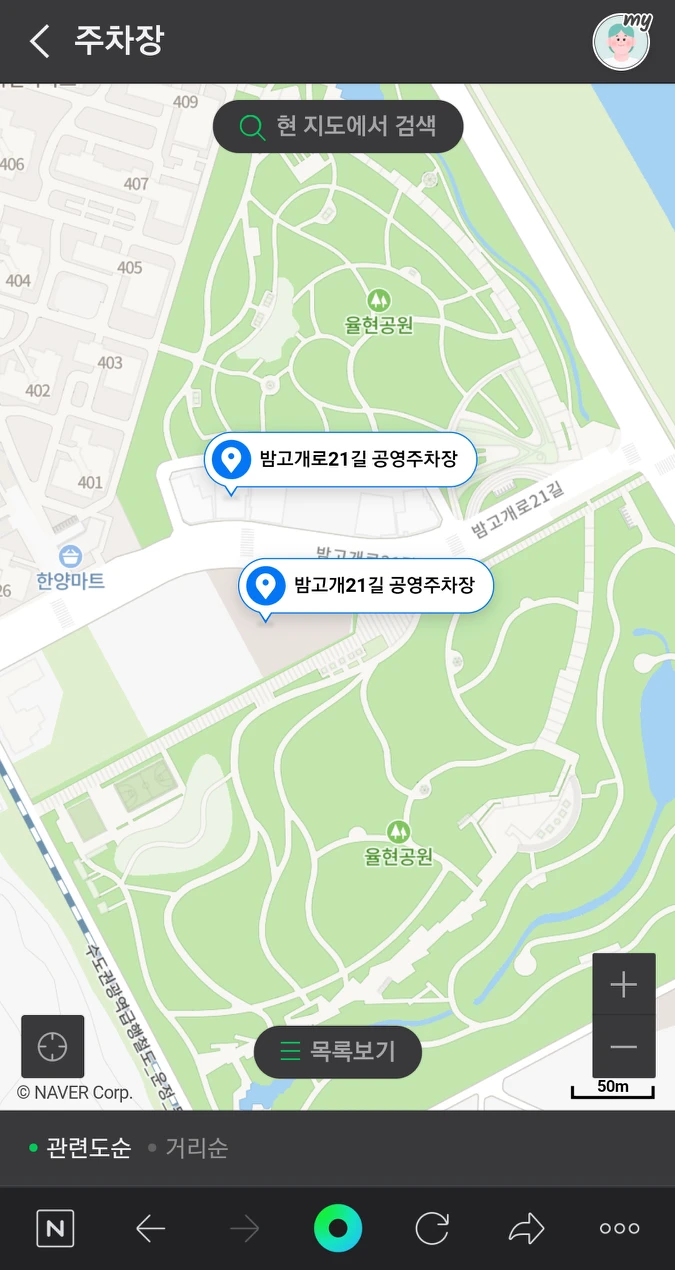Select the 밤고개21길 공영주차장 marker
Image resolution: width=675 pixels, height=1270 pixels.
(366, 586)
